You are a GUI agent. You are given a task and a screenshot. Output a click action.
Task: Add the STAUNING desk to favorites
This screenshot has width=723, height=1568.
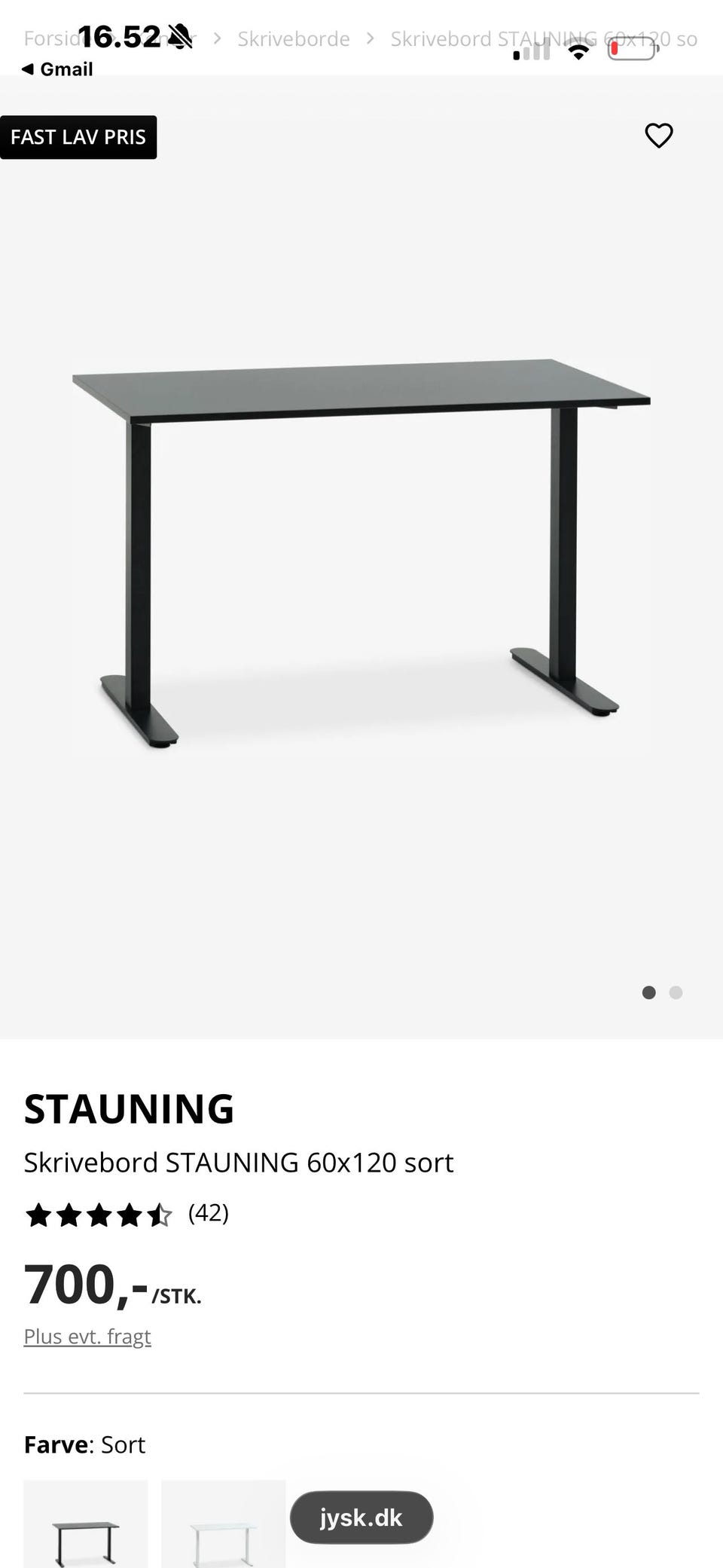pyautogui.click(x=658, y=136)
